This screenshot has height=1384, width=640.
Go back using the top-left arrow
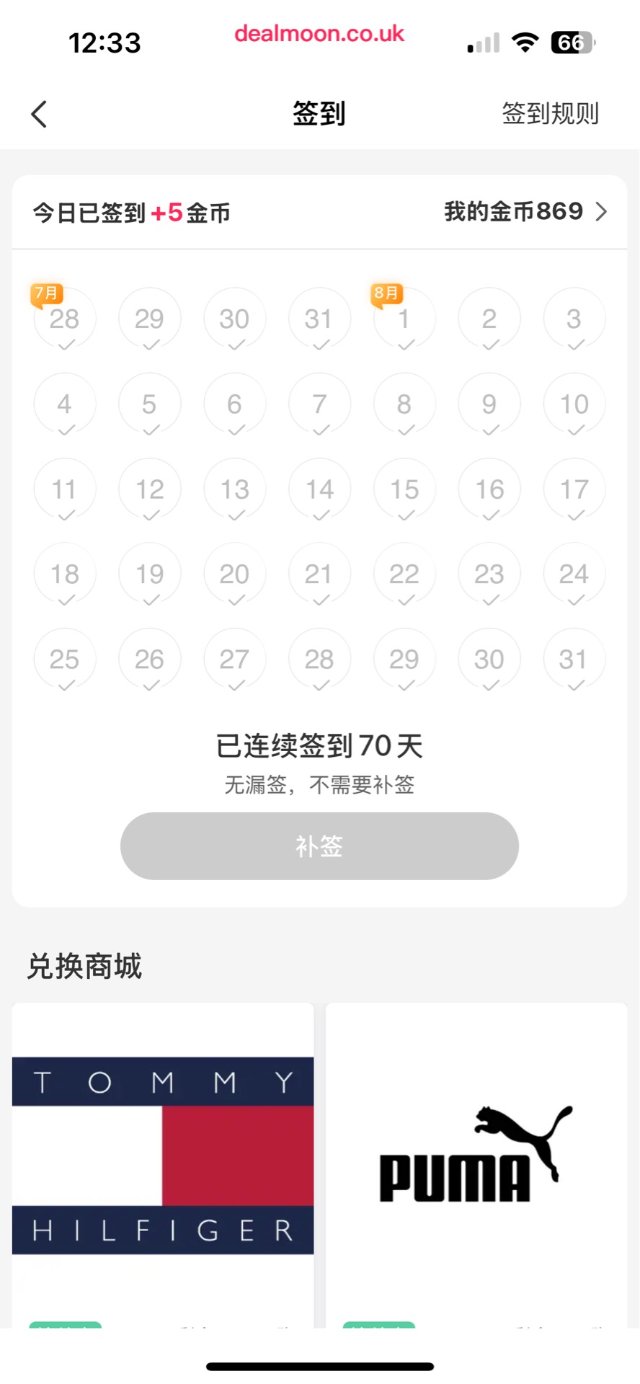coord(39,114)
